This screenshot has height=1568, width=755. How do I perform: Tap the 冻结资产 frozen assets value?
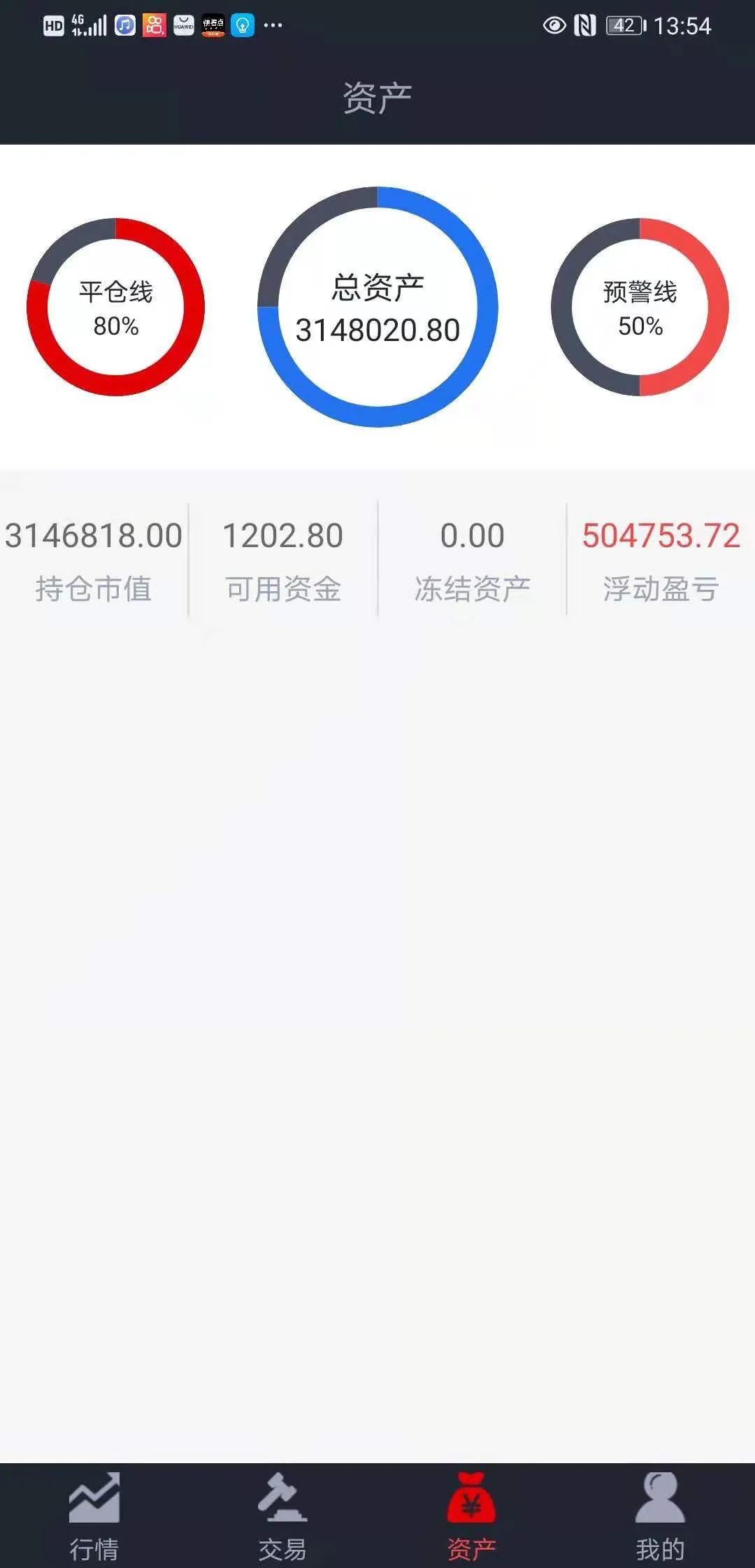pyautogui.click(x=473, y=535)
